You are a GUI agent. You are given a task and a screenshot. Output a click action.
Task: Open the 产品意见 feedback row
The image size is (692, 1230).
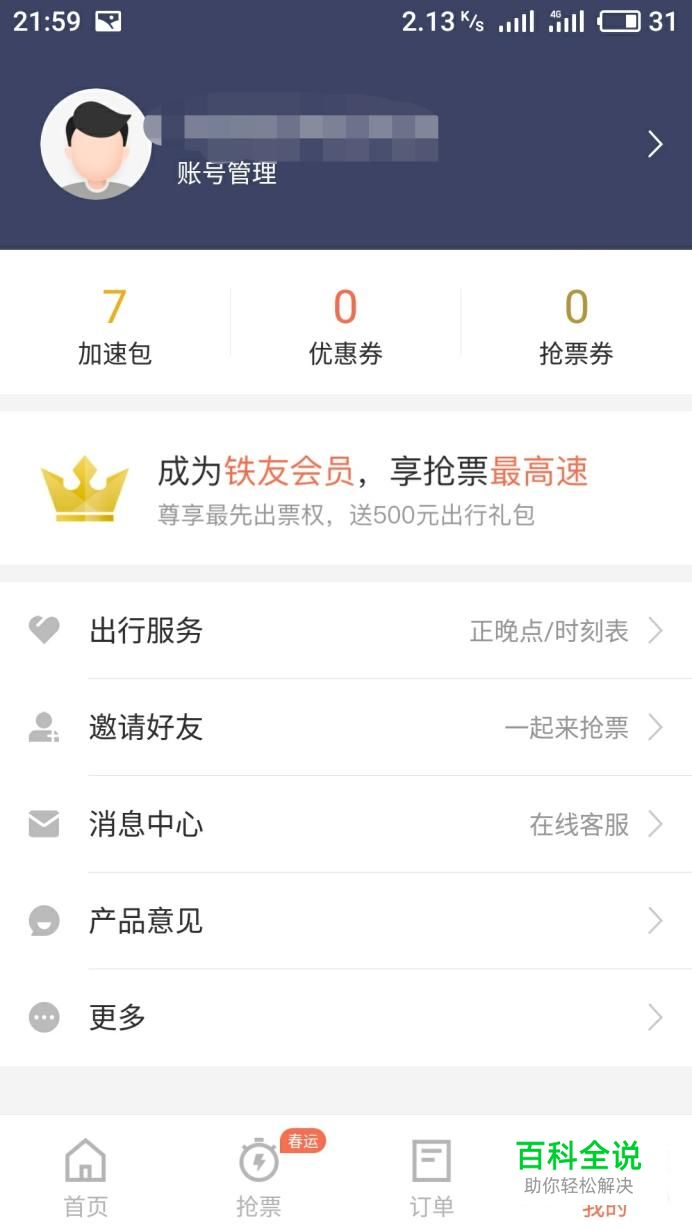pyautogui.click(x=346, y=920)
